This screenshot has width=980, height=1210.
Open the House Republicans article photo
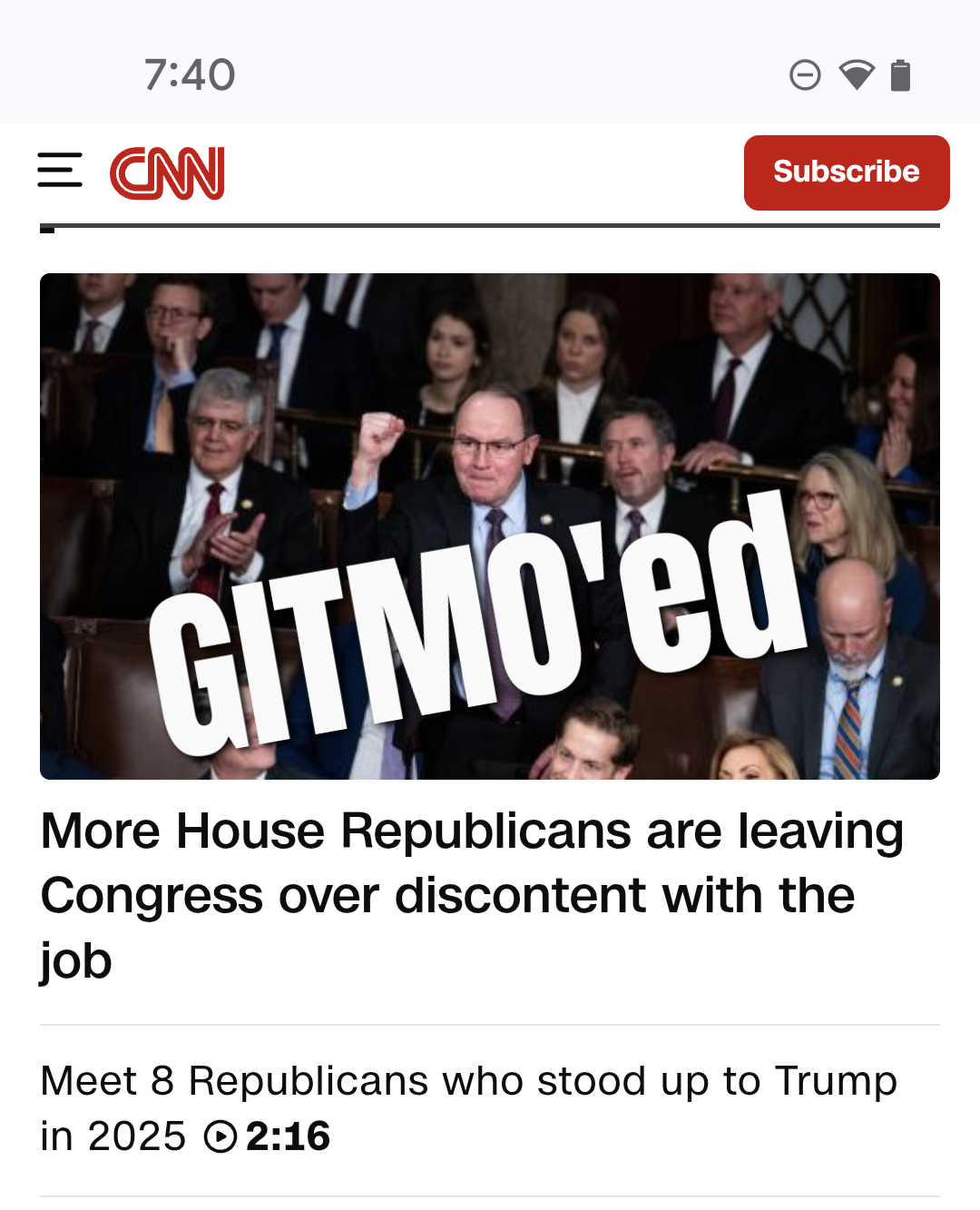(490, 526)
